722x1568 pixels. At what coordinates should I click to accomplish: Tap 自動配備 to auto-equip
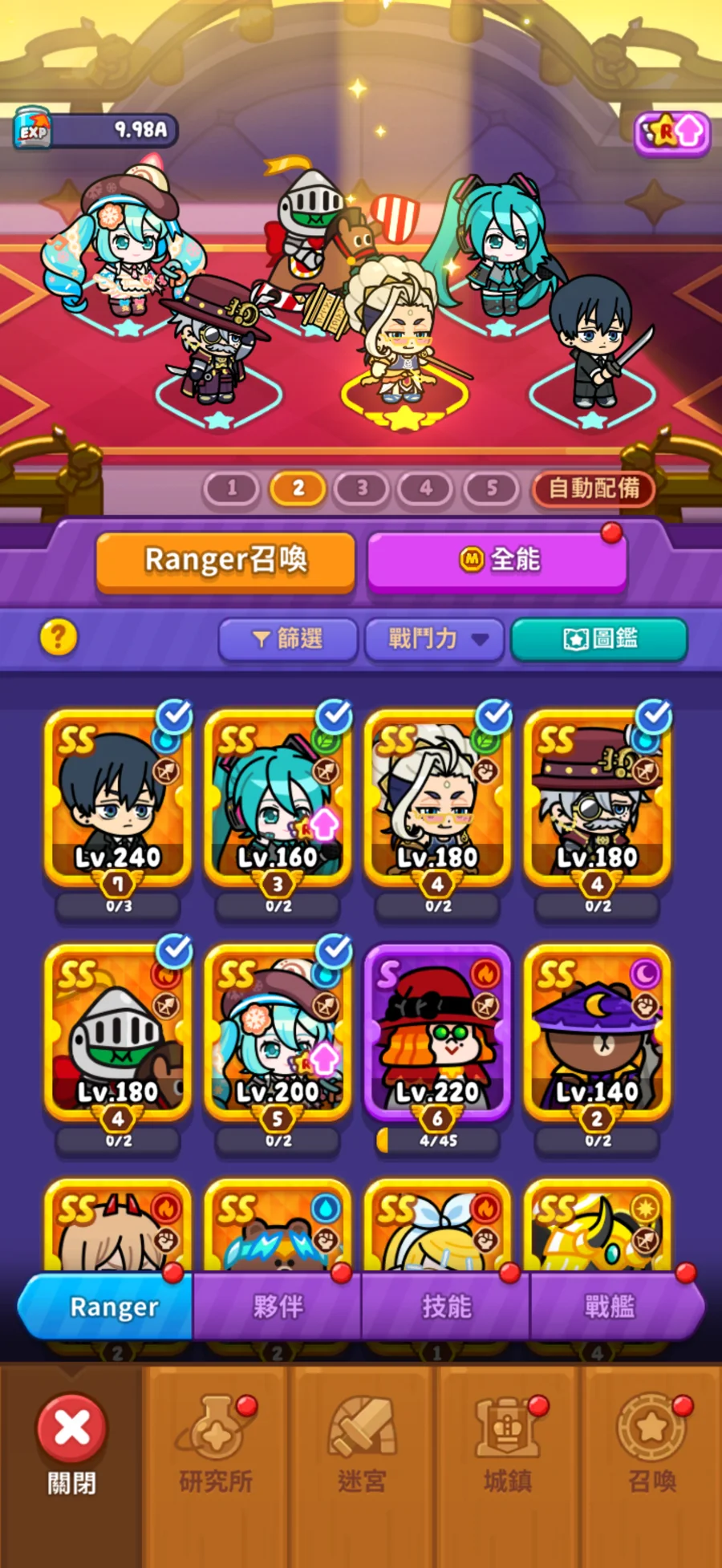pyautogui.click(x=594, y=488)
